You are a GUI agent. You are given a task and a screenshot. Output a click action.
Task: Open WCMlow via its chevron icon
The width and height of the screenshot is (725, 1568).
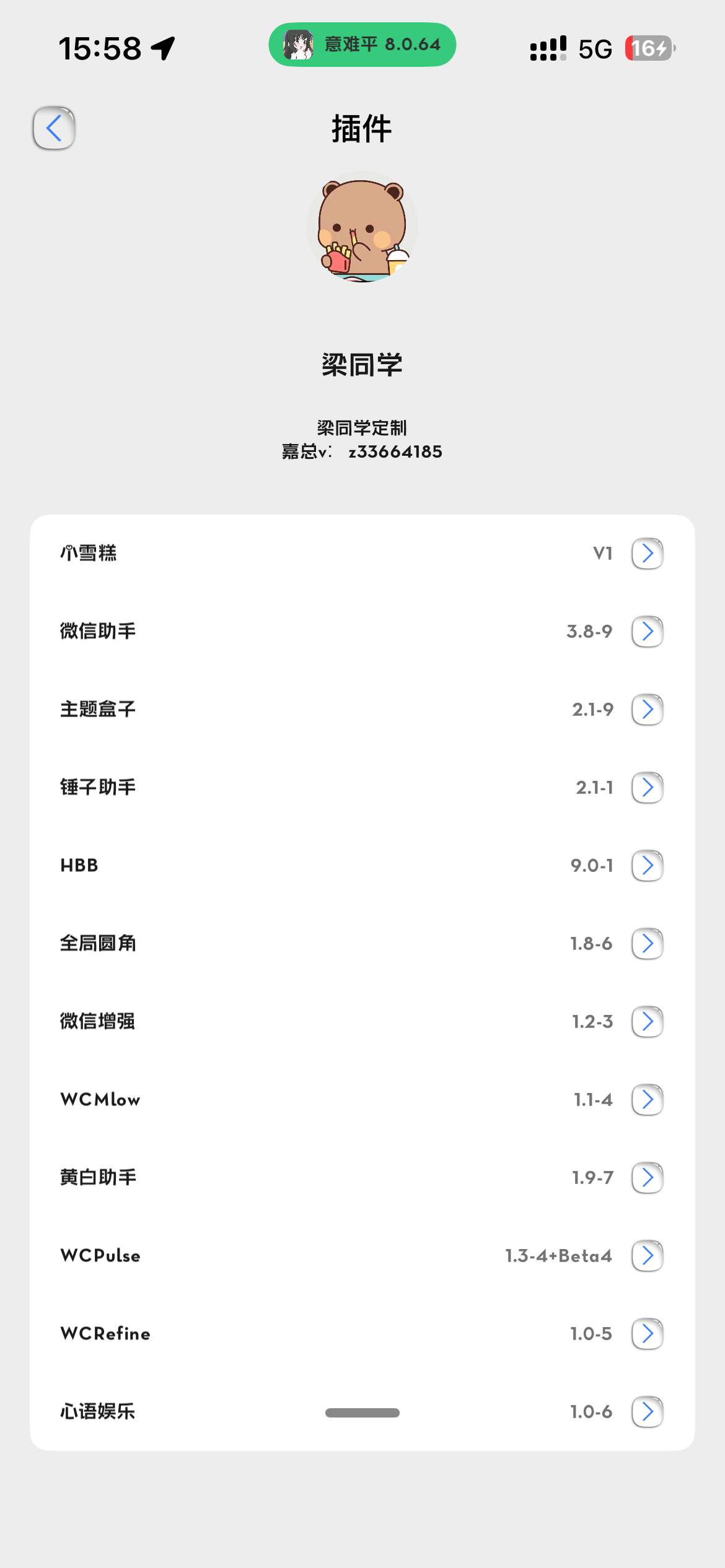tap(646, 1100)
